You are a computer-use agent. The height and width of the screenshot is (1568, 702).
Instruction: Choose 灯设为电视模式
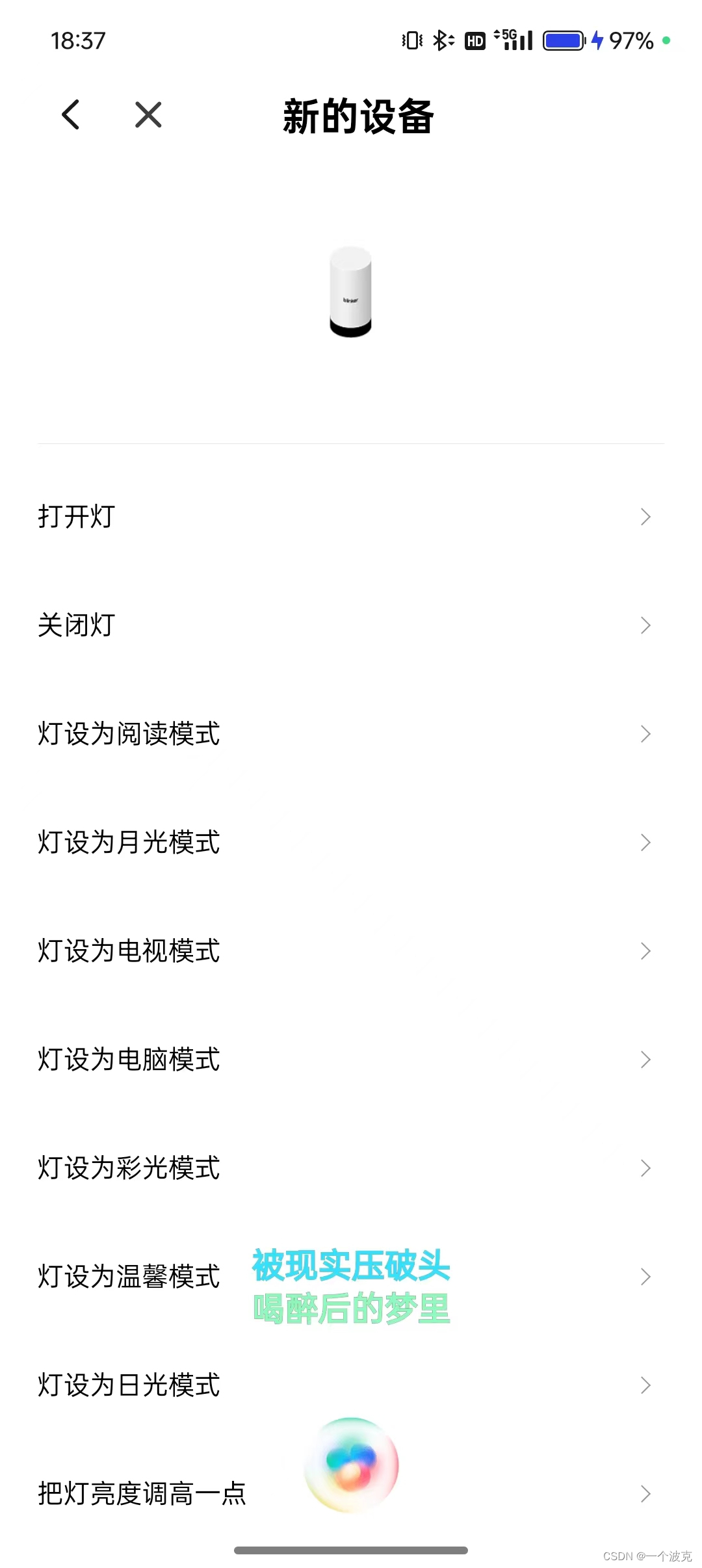click(x=351, y=951)
